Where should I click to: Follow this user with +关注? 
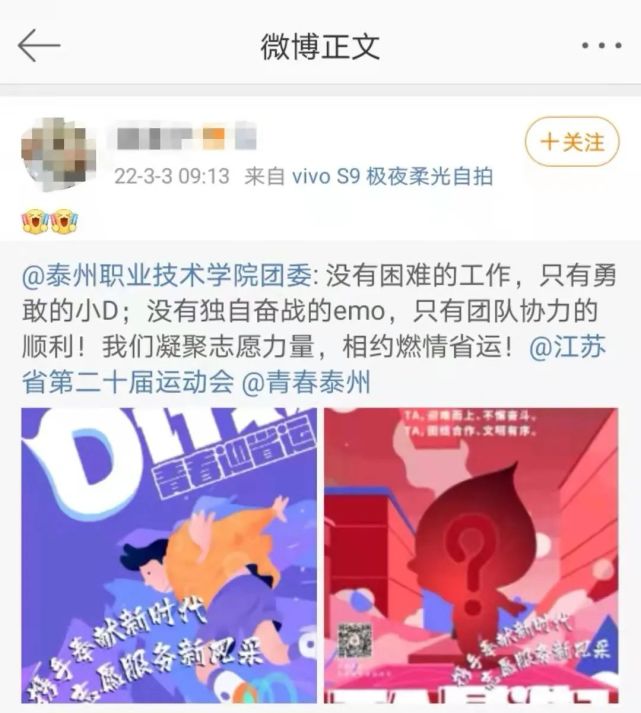coord(572,142)
